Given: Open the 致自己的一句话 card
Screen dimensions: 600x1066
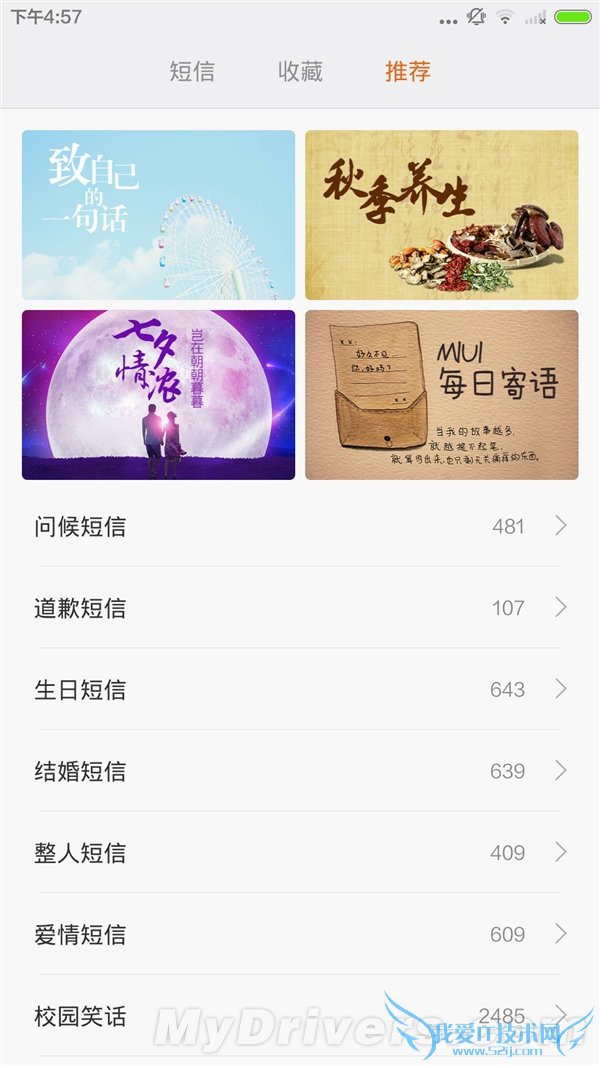Looking at the screenshot, I should tap(159, 215).
